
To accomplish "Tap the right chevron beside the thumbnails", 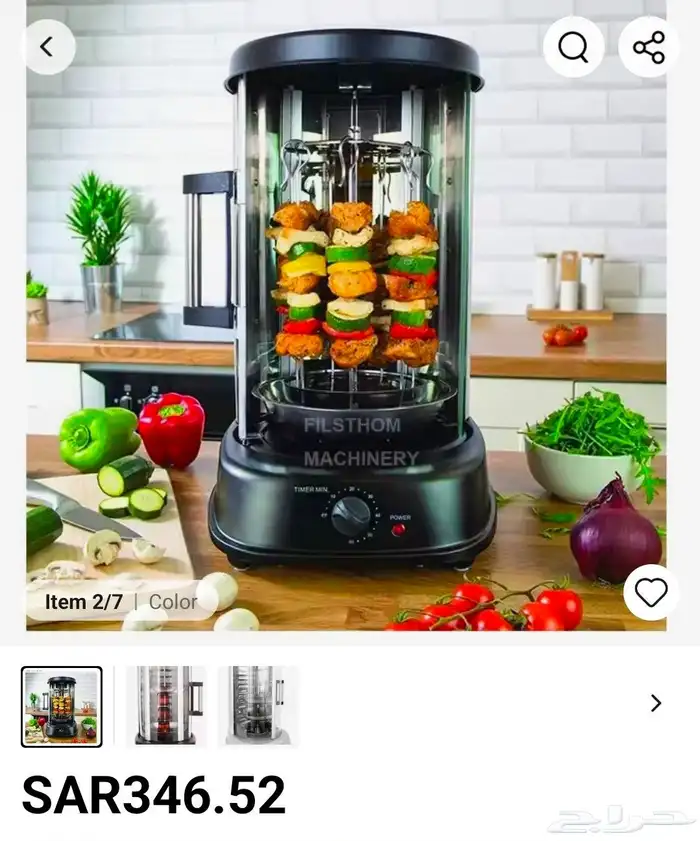I will (x=656, y=704).
